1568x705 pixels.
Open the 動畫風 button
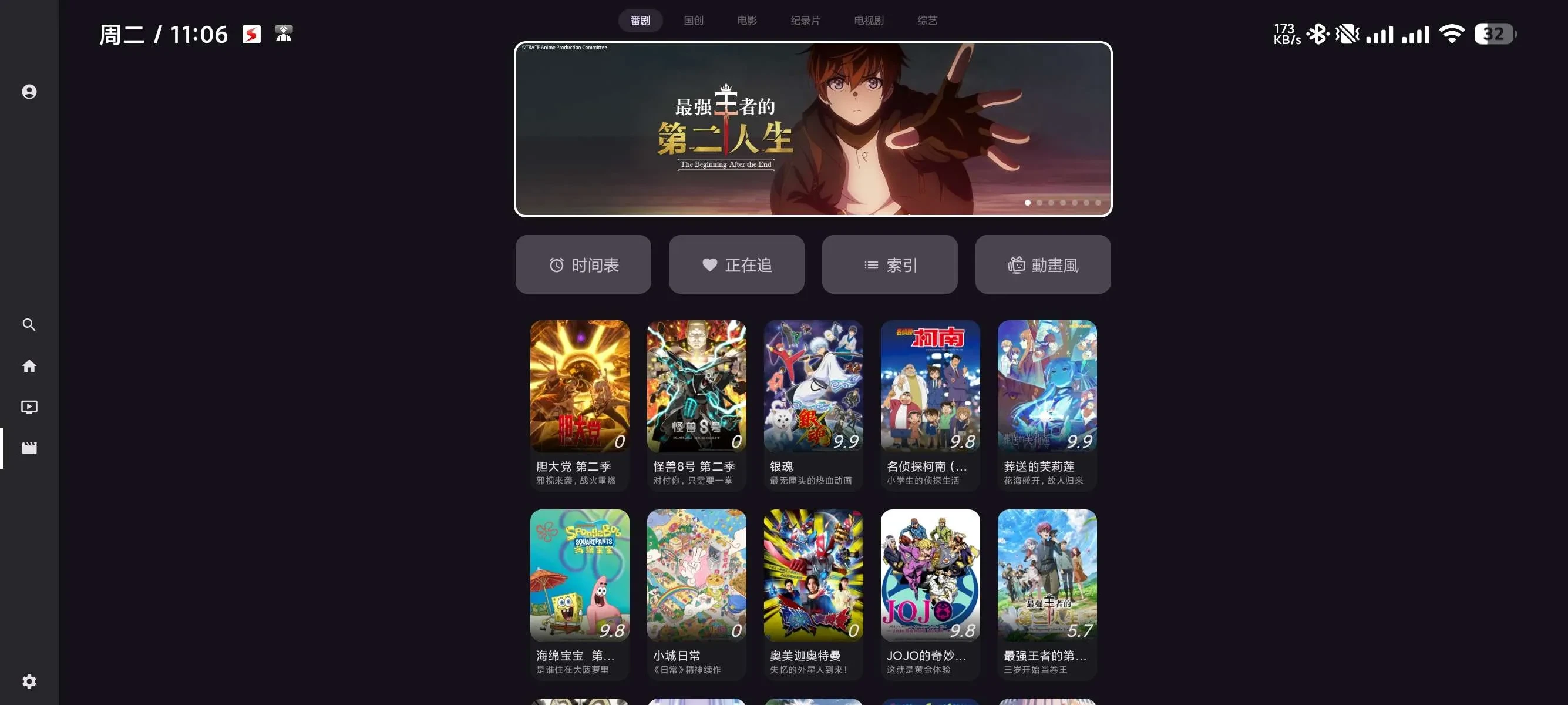[x=1043, y=265]
